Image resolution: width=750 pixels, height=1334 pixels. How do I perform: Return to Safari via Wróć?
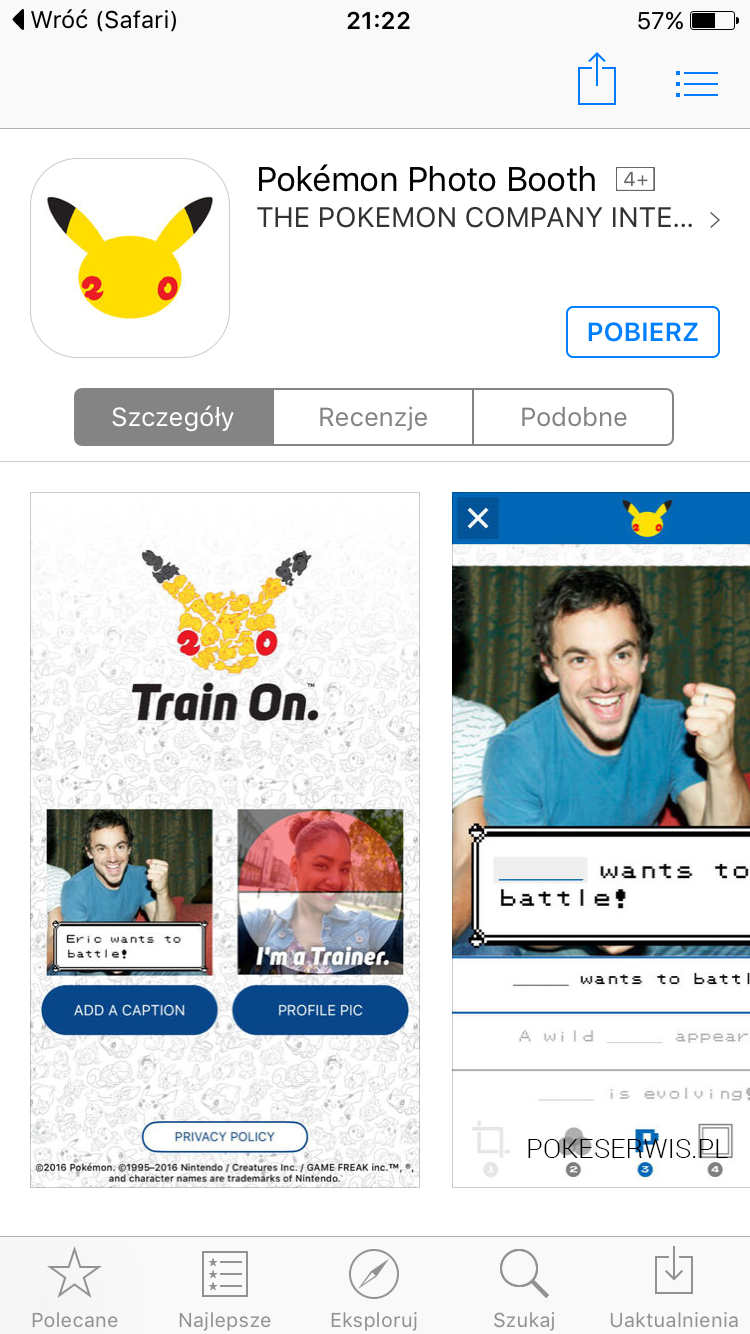coord(95,20)
